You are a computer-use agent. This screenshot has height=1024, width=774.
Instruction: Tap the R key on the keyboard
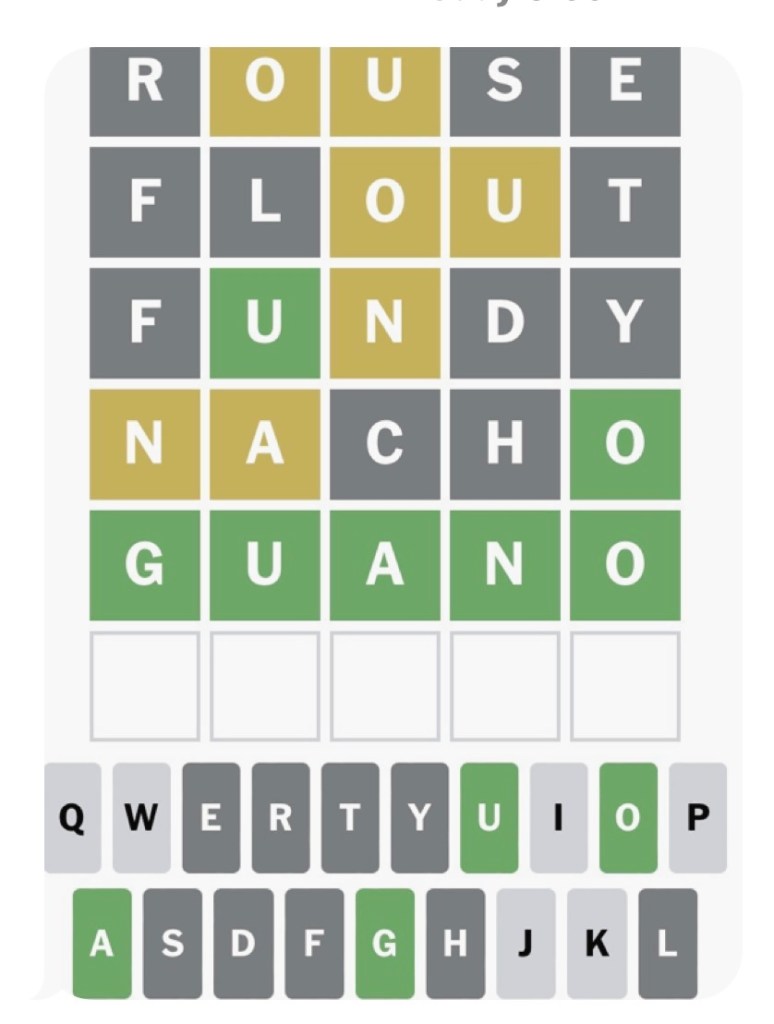281,818
